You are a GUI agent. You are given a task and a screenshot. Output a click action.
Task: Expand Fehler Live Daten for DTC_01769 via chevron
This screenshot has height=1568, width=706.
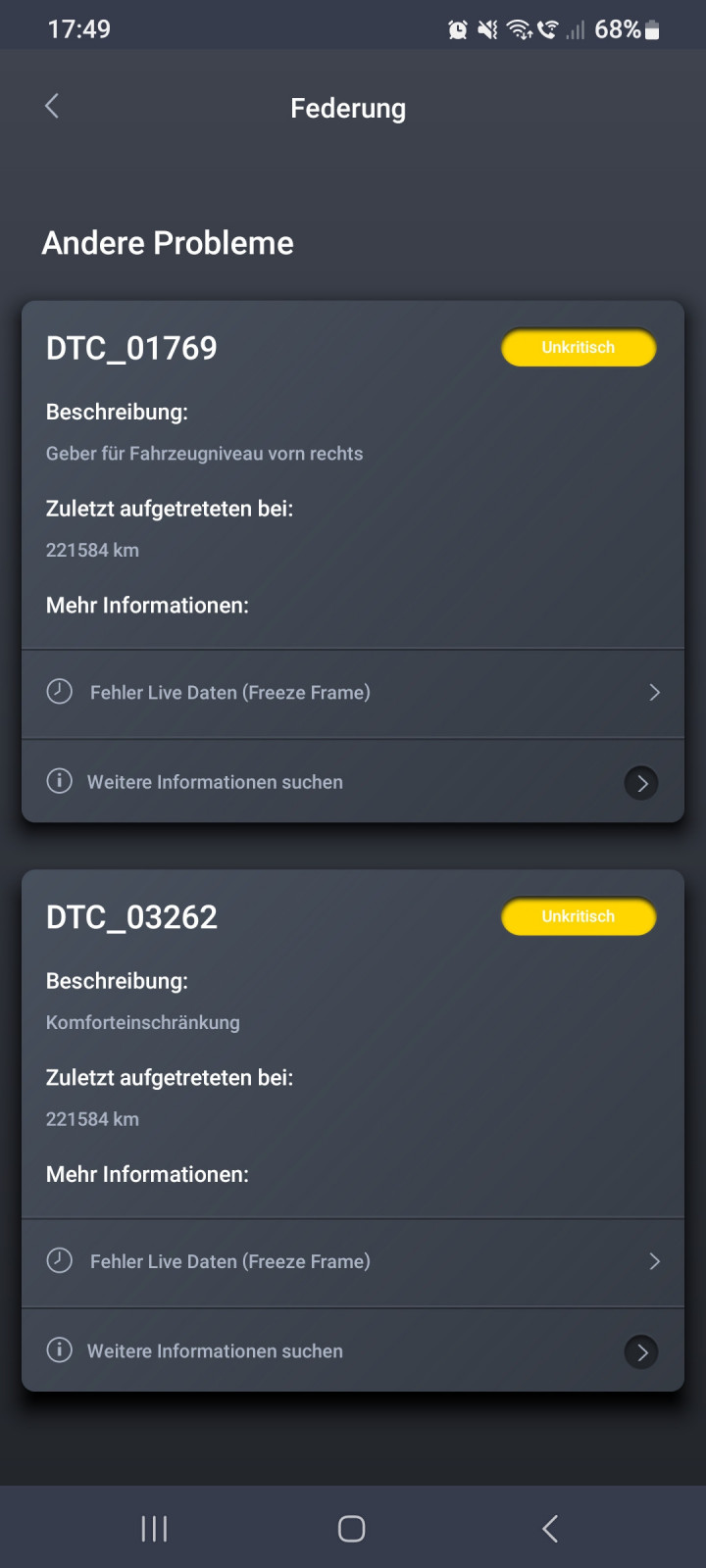click(655, 692)
